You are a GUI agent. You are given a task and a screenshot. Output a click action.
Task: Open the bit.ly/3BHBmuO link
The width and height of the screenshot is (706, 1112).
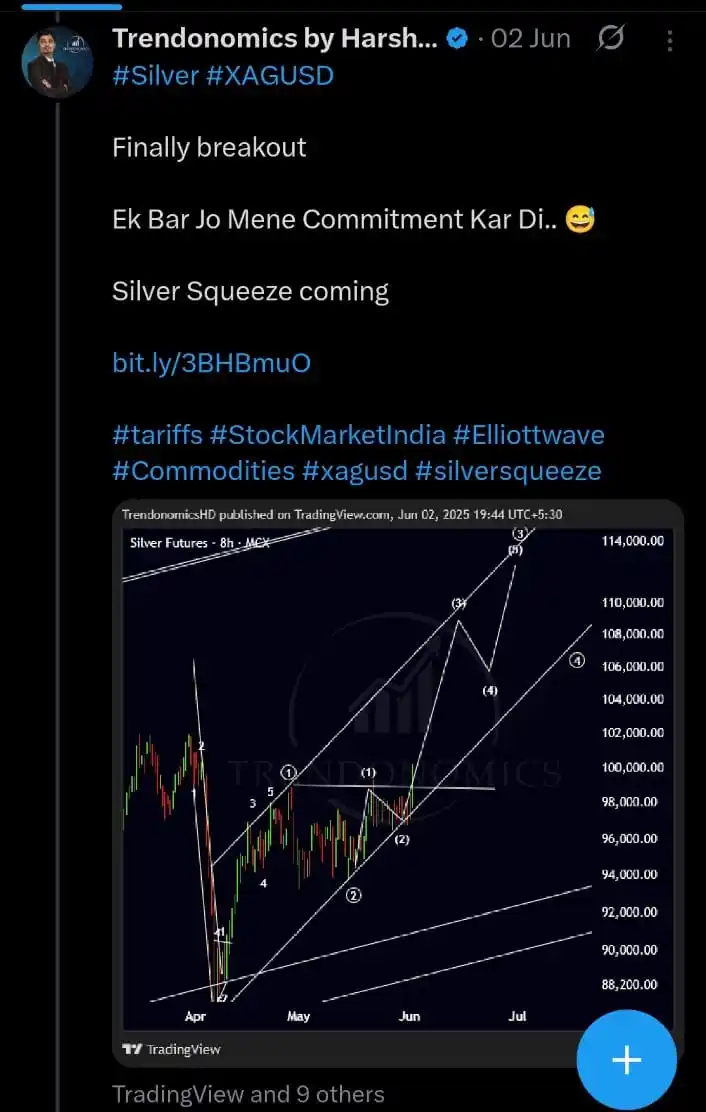(x=211, y=362)
